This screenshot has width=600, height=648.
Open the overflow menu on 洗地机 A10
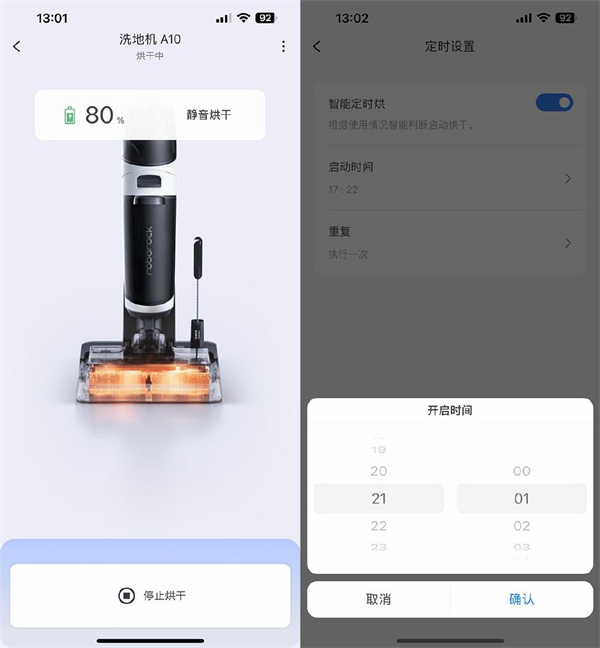click(283, 47)
